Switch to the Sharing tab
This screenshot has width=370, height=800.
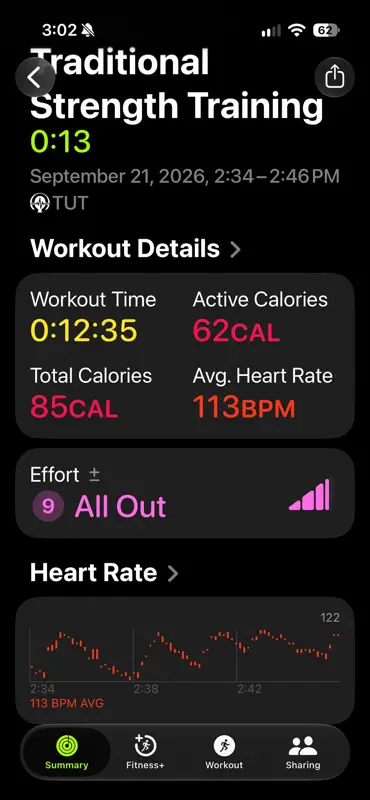pos(303,753)
